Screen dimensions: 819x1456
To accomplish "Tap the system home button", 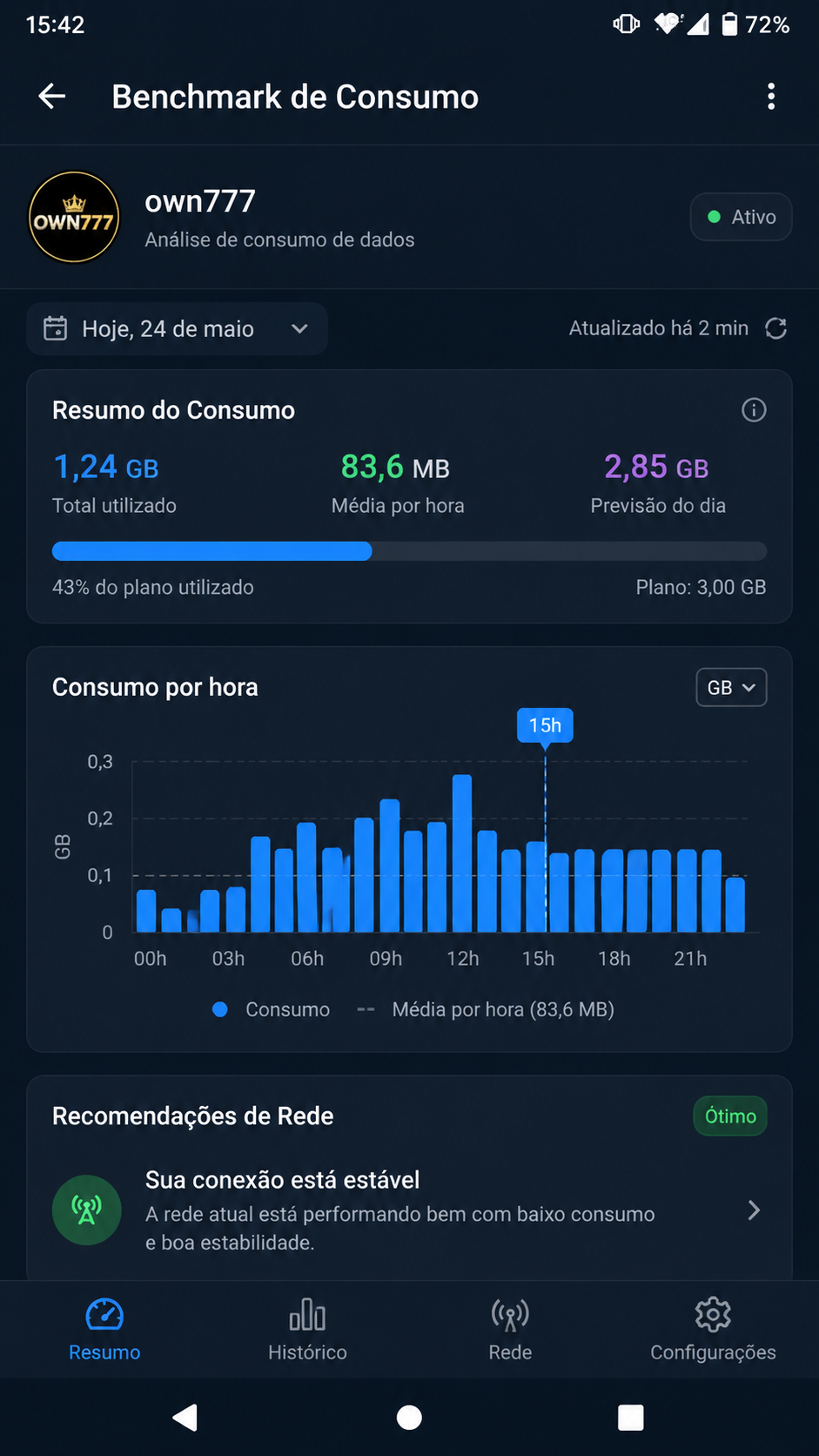I will click(x=409, y=1418).
